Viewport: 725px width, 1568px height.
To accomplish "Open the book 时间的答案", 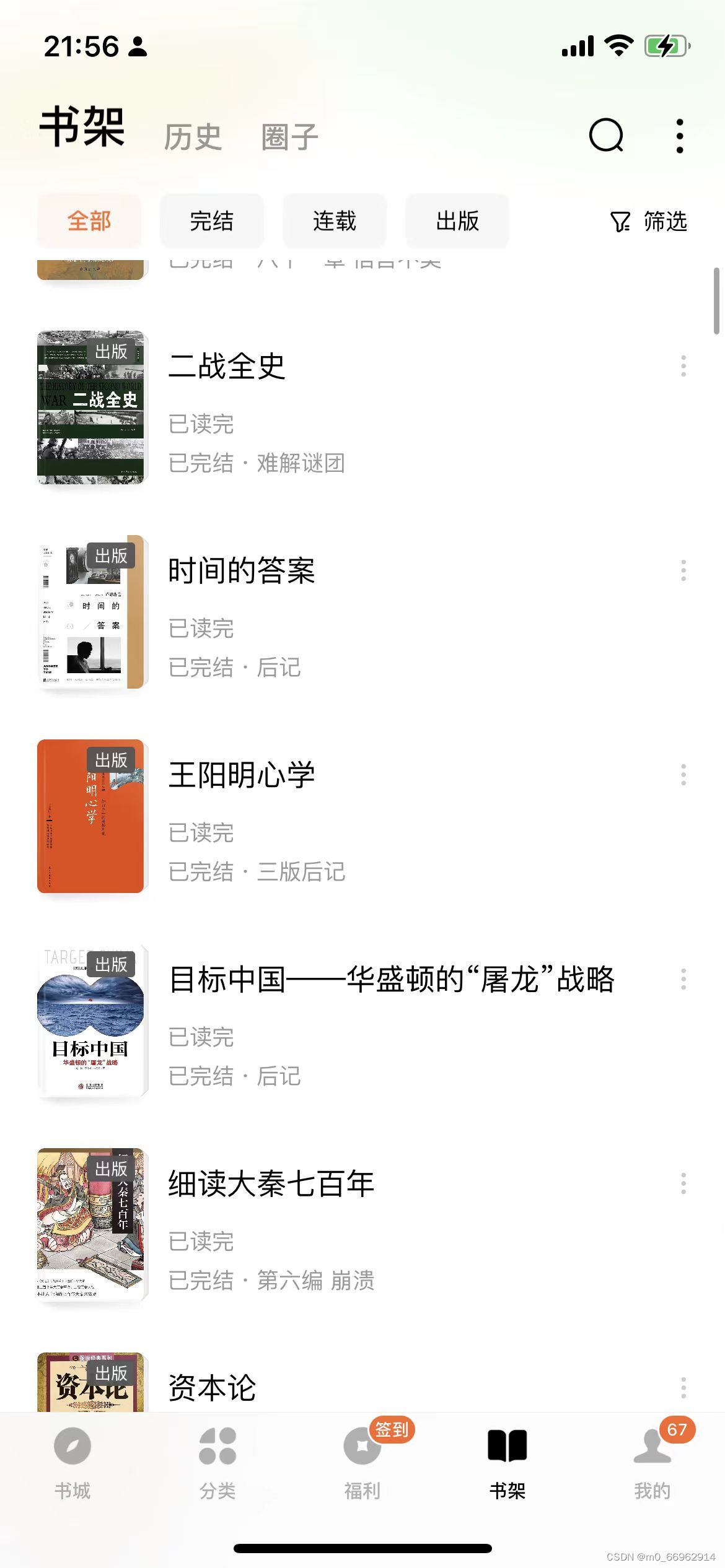I will (242, 570).
